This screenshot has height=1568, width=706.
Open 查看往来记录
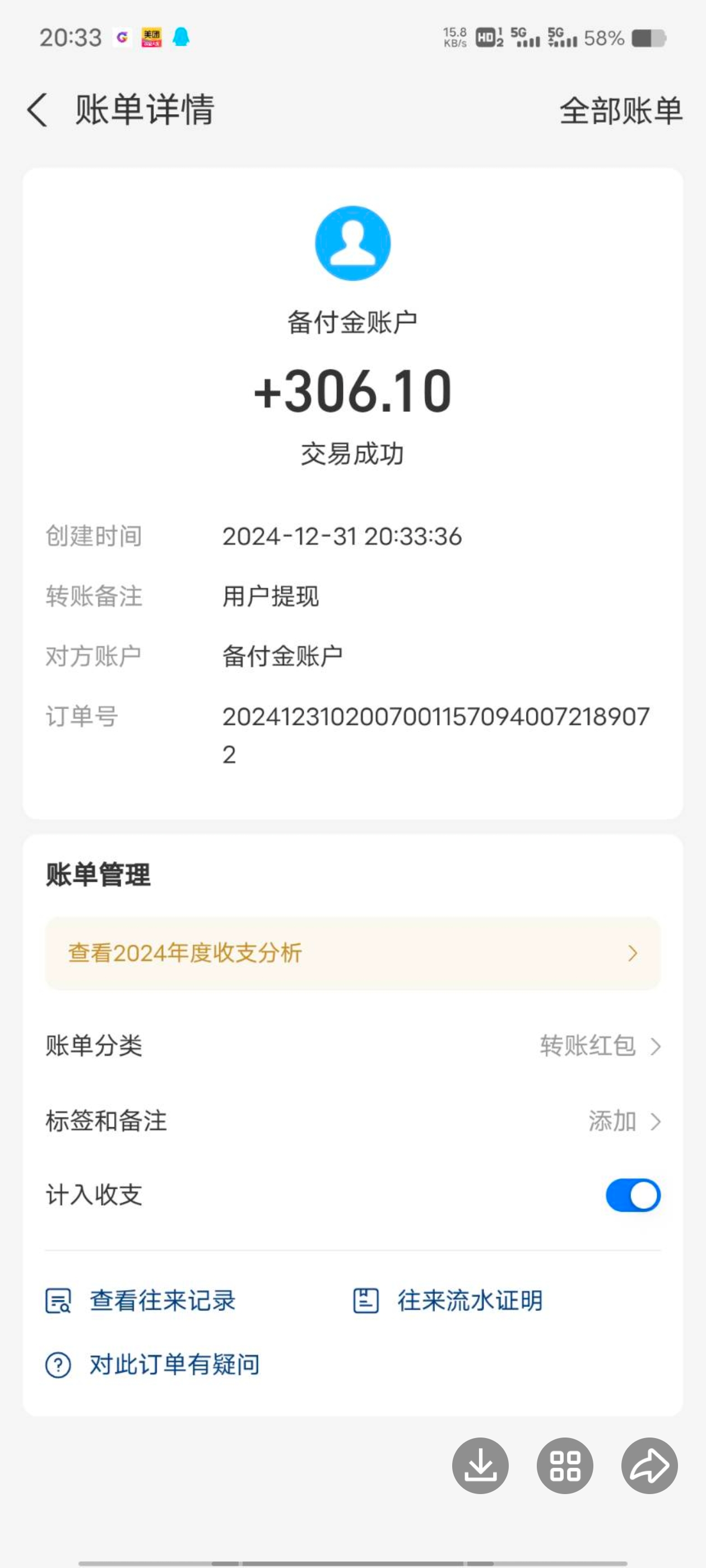tap(141, 1301)
